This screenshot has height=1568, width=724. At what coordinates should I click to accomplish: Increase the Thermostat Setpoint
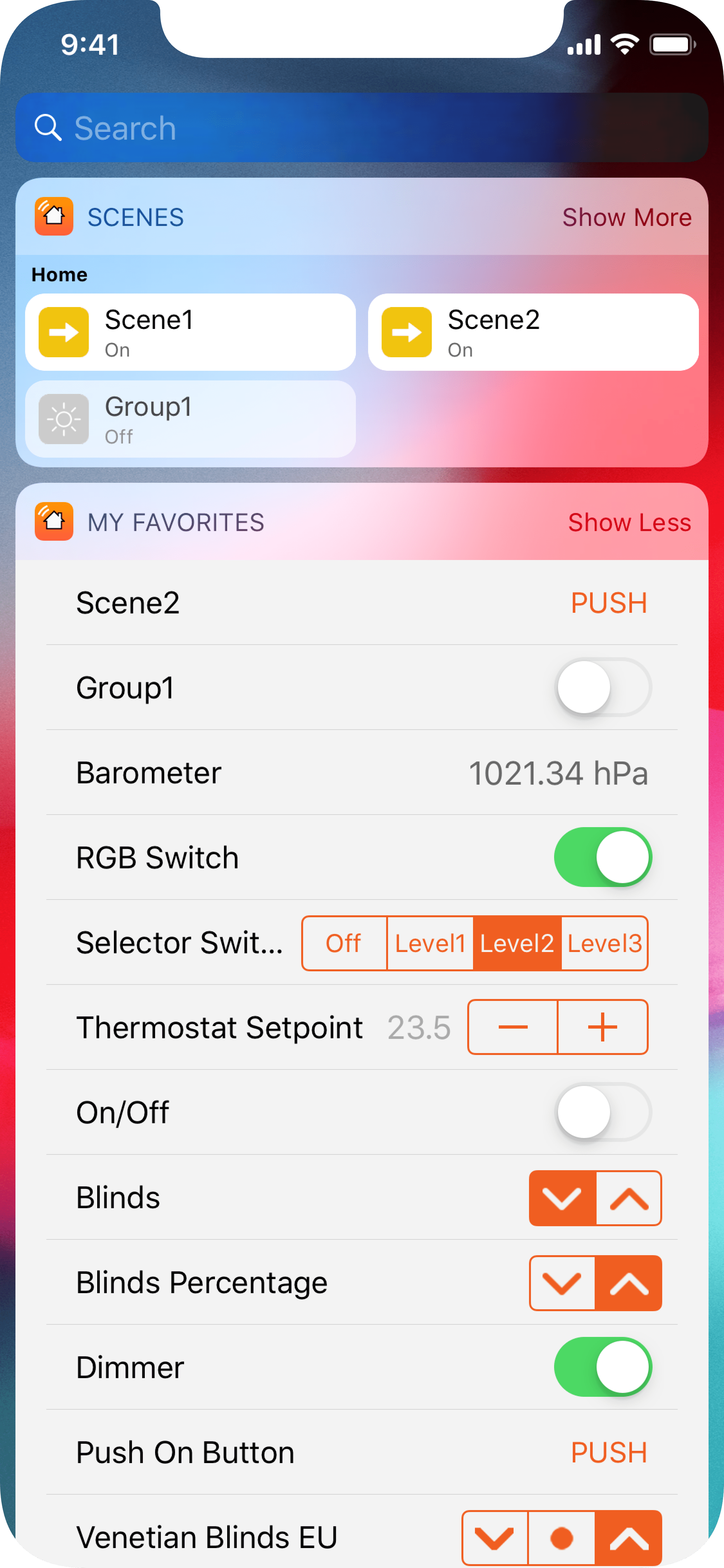(x=602, y=1028)
